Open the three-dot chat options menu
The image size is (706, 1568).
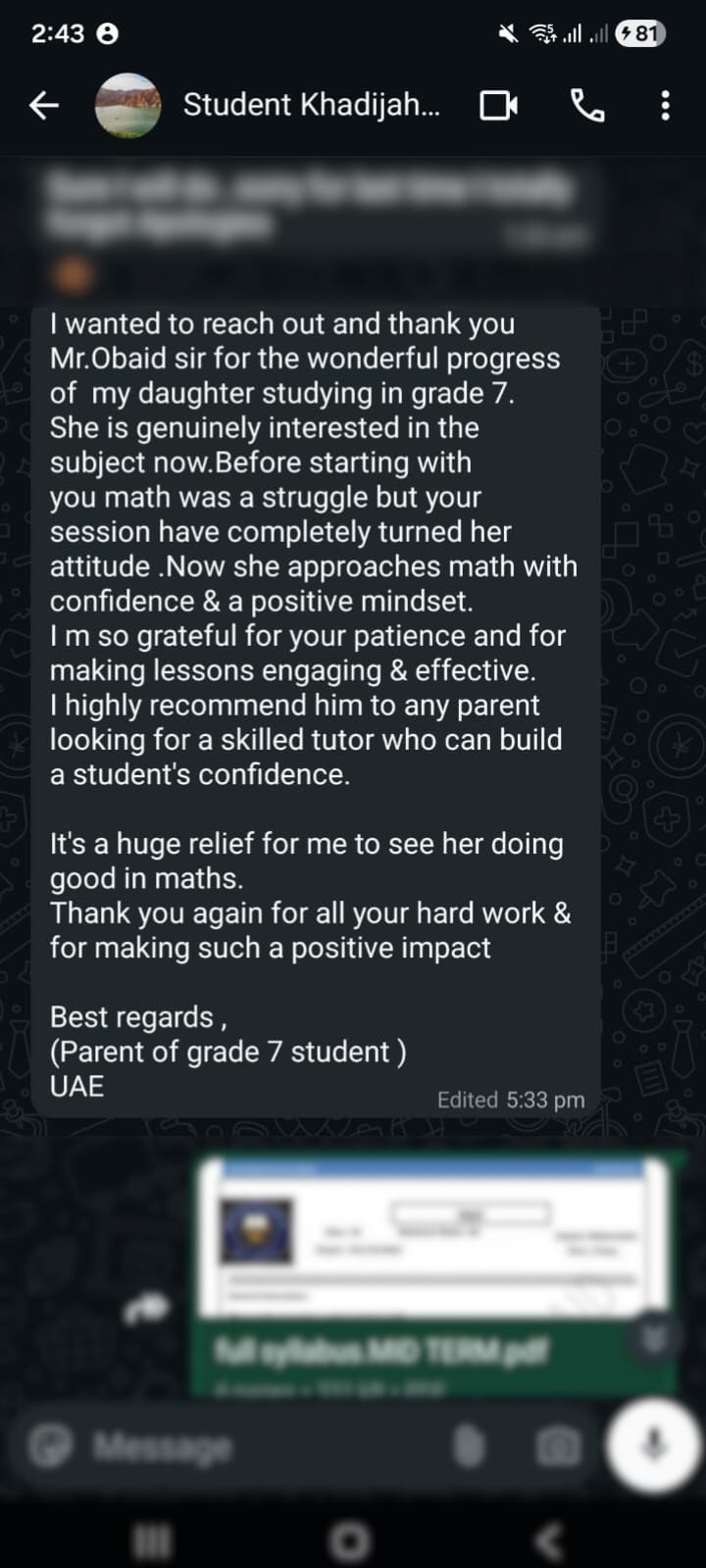[x=665, y=105]
